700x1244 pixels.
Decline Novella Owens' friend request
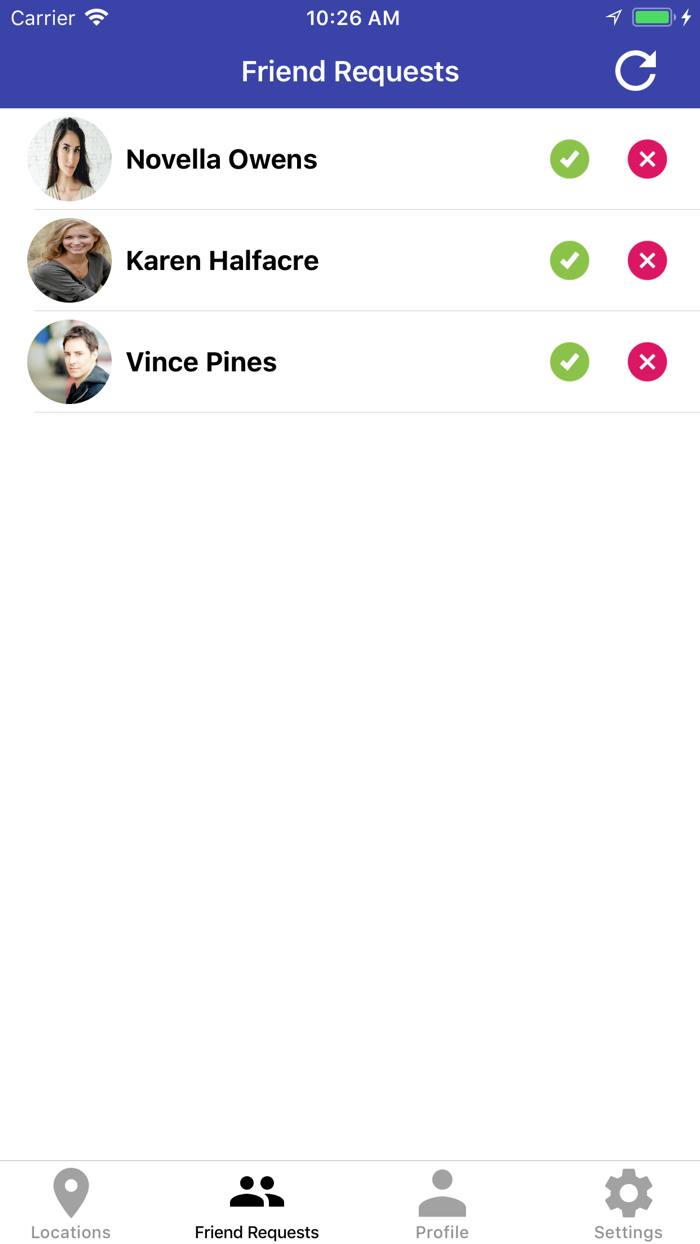[x=647, y=159]
